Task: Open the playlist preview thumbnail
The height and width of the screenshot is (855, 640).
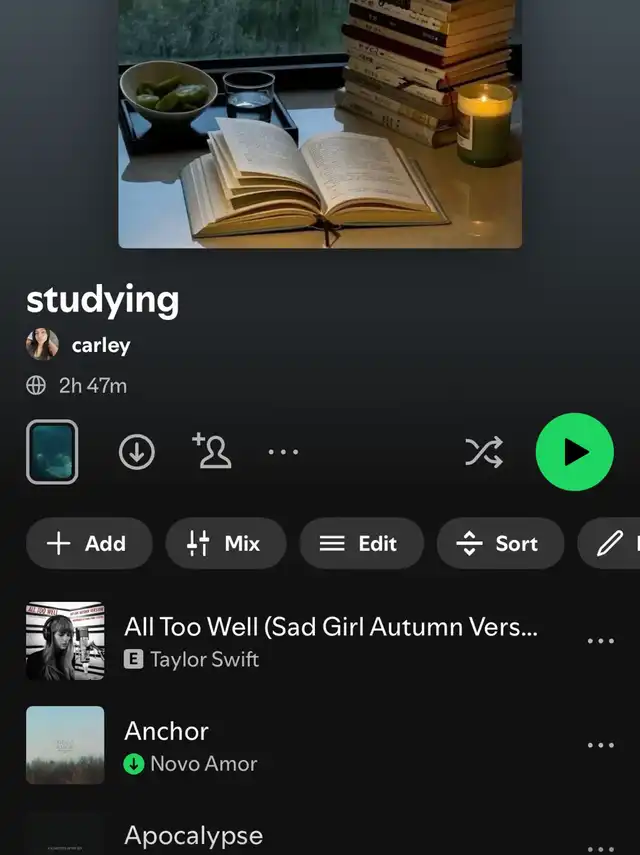Action: click(x=52, y=452)
